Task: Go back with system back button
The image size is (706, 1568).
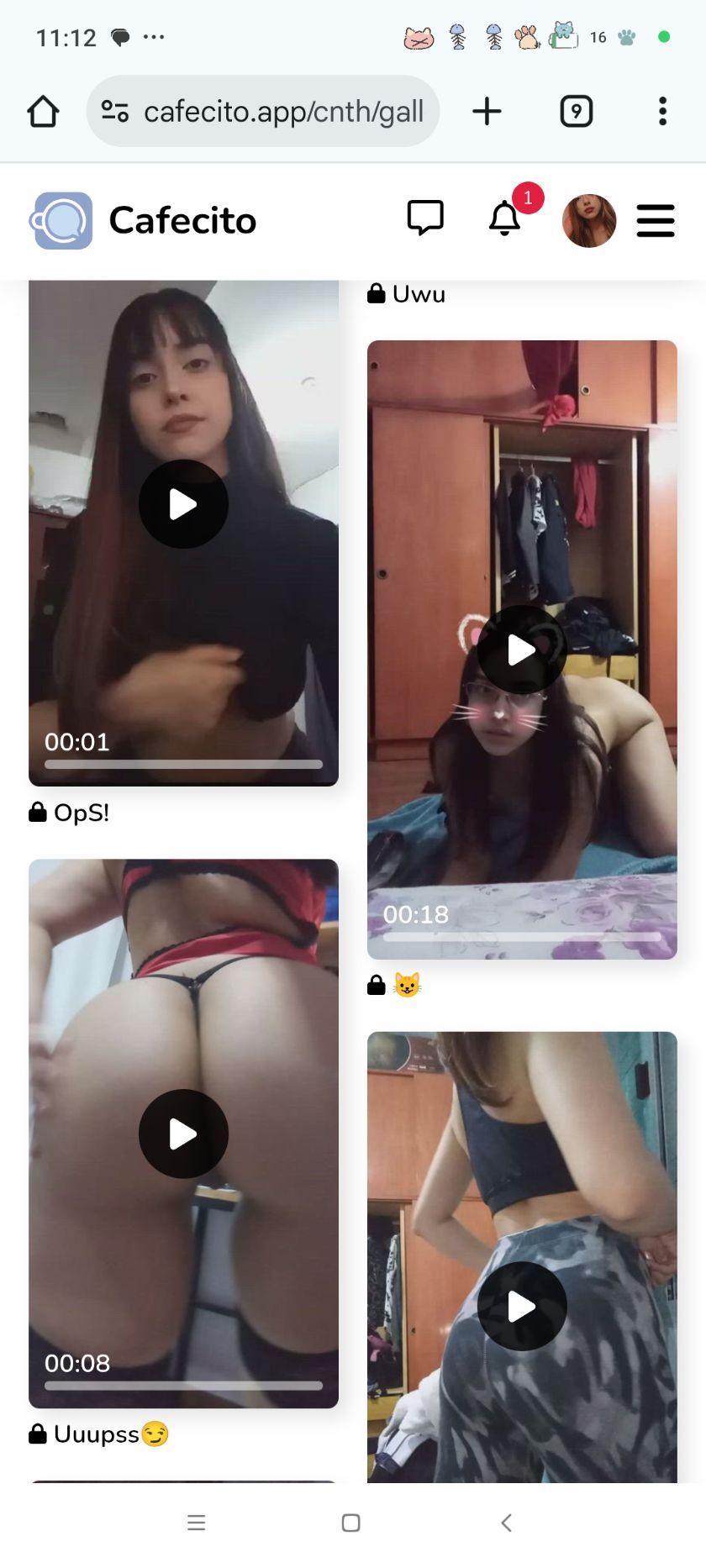Action: point(506,1523)
